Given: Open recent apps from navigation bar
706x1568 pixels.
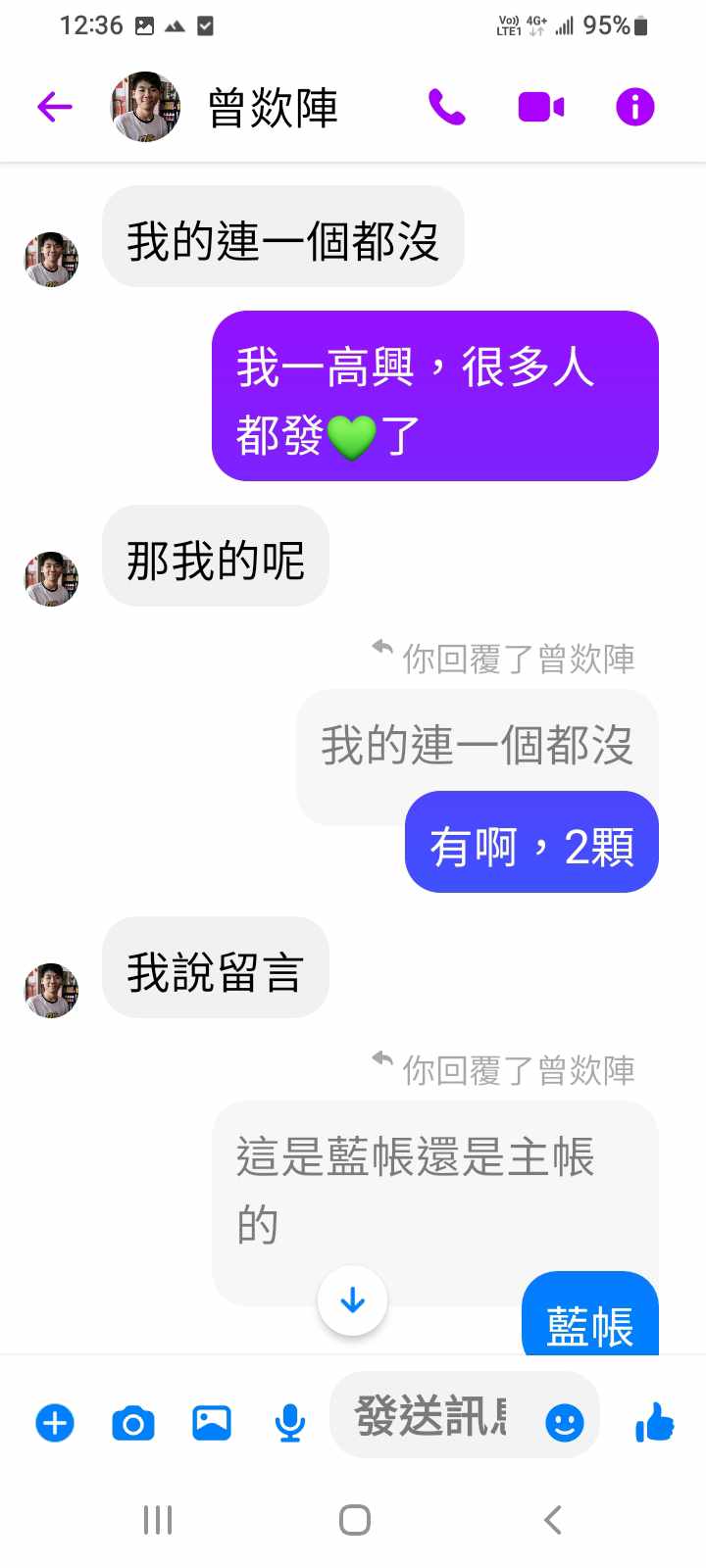Looking at the screenshot, I should tap(158, 1520).
